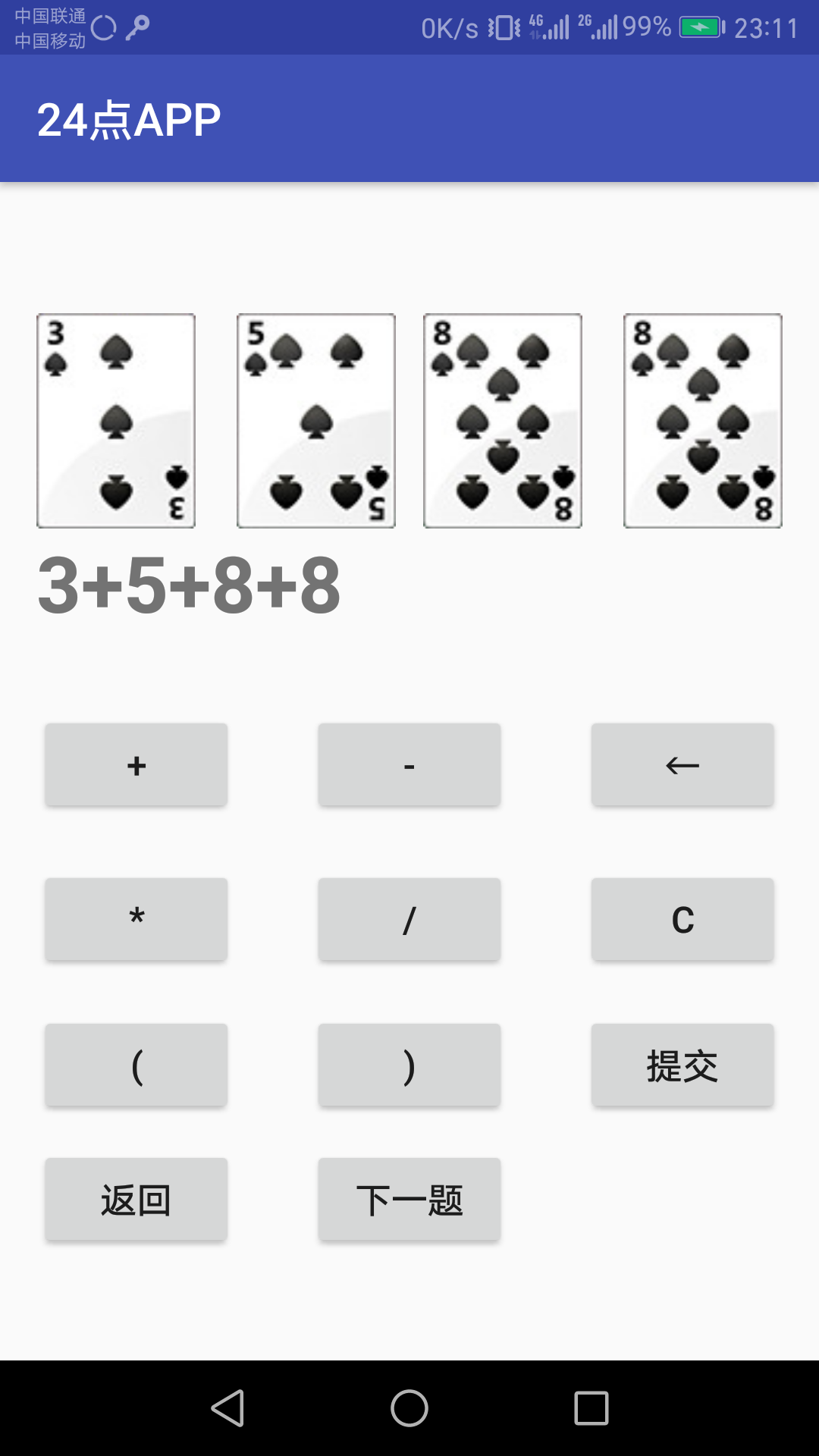Insert a minus operator
The width and height of the screenshot is (819, 1456).
409,764
